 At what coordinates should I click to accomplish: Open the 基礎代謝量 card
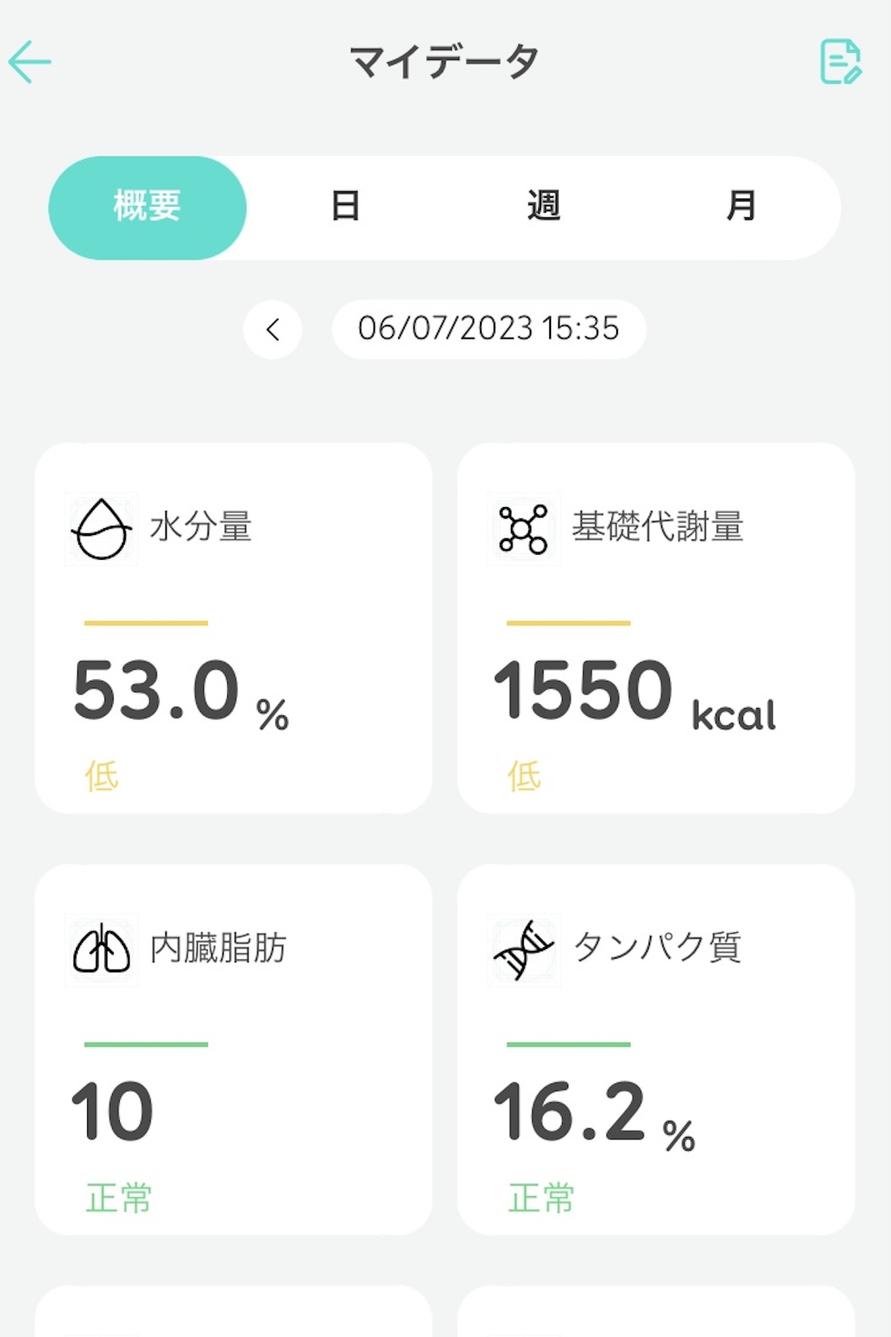[x=656, y=627]
